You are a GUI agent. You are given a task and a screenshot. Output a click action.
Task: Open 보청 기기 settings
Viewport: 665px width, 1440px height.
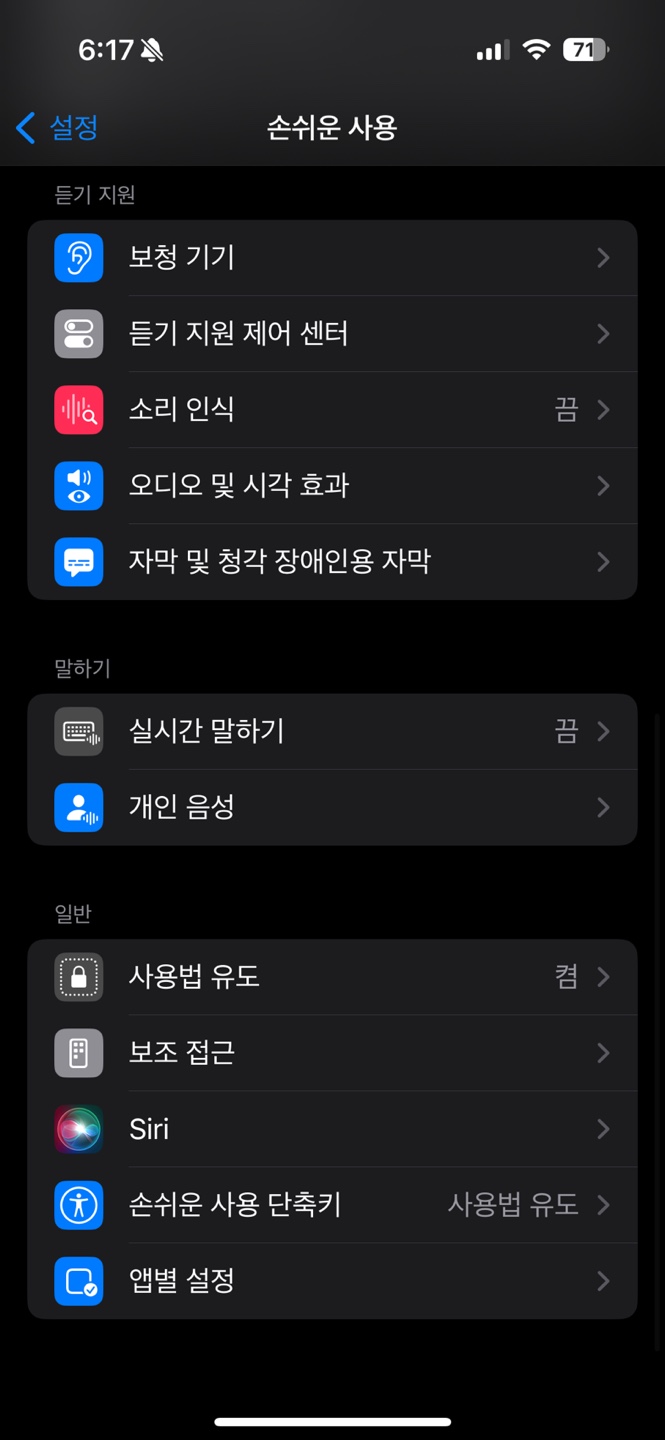coord(332,258)
